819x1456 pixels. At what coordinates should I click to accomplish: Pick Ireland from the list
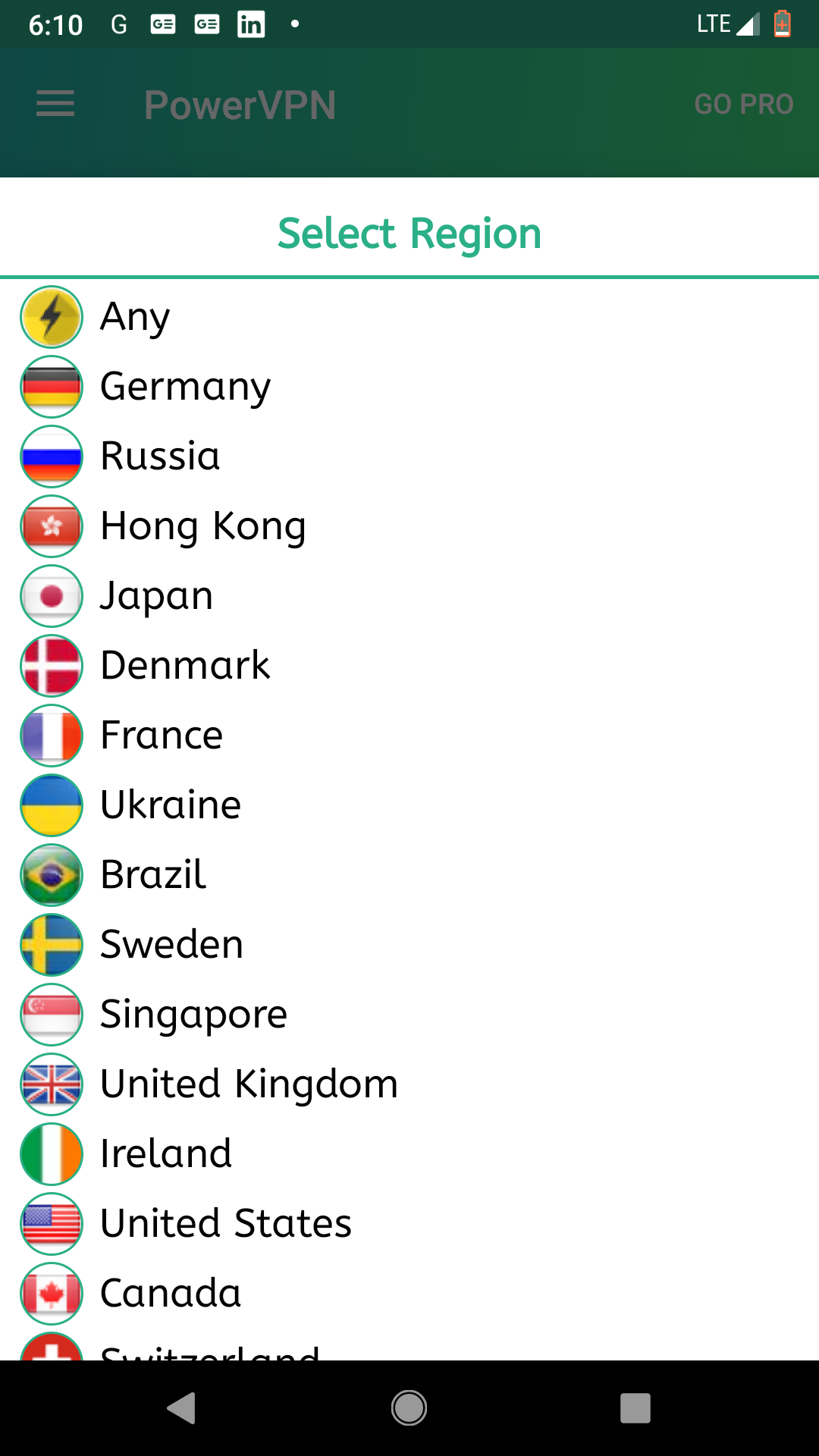(409, 1154)
